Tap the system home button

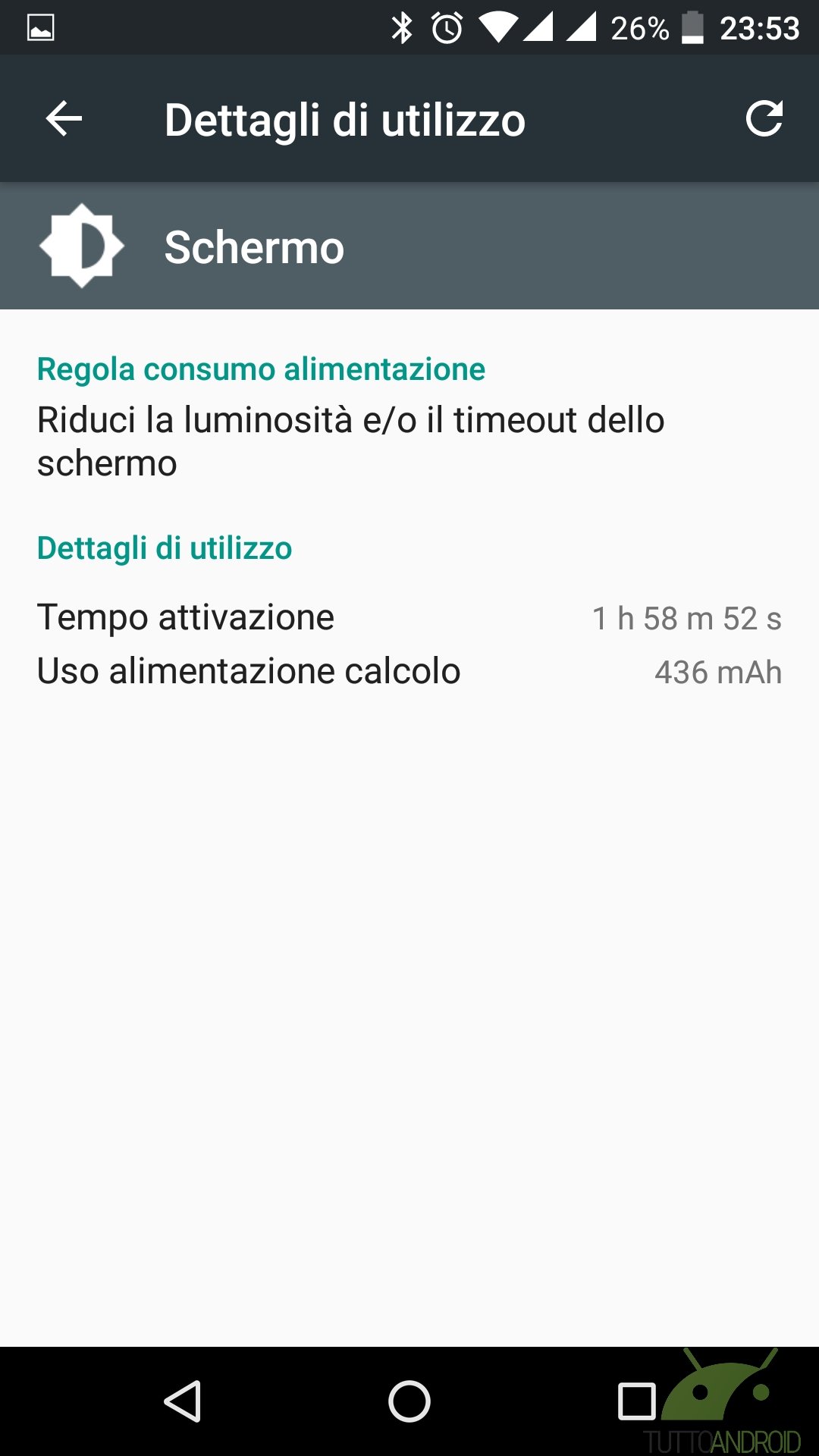[x=409, y=1401]
